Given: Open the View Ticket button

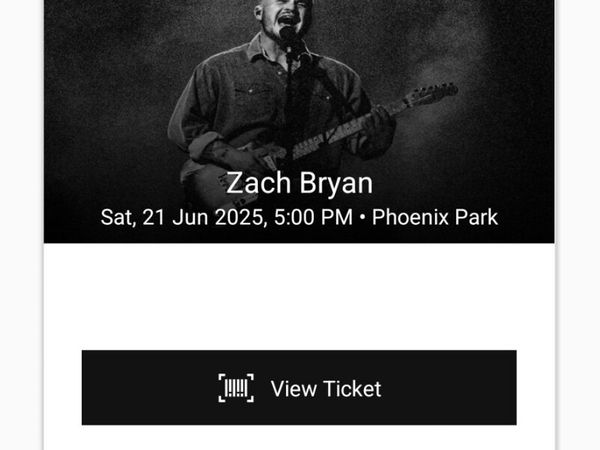Looking at the screenshot, I should click(x=299, y=388).
